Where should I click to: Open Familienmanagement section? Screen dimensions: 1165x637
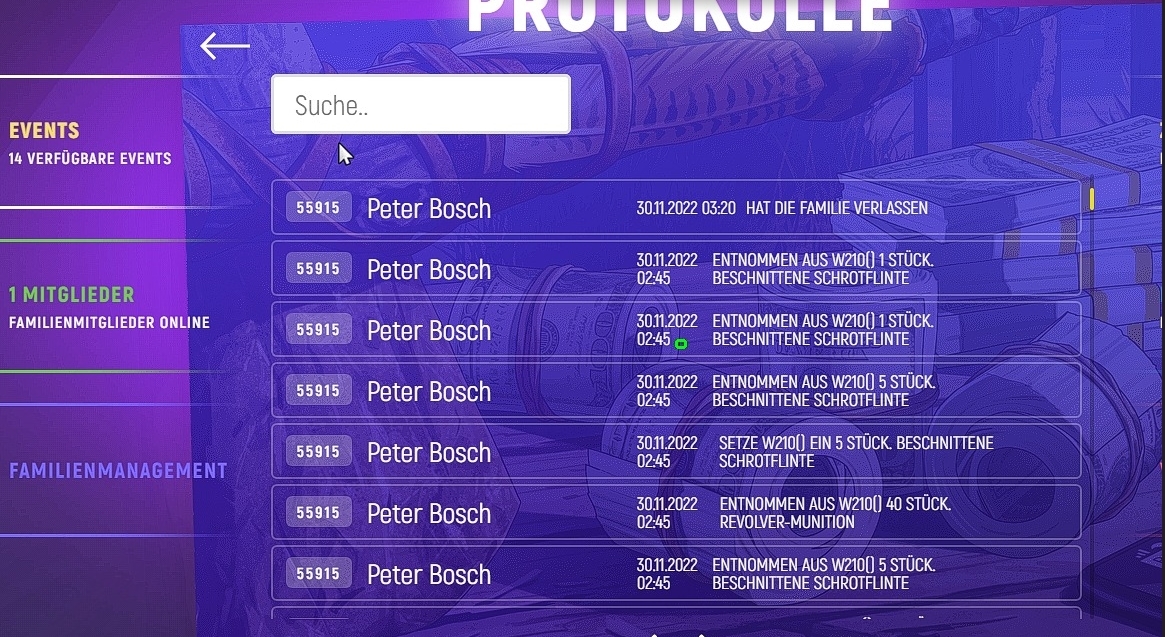tap(118, 471)
